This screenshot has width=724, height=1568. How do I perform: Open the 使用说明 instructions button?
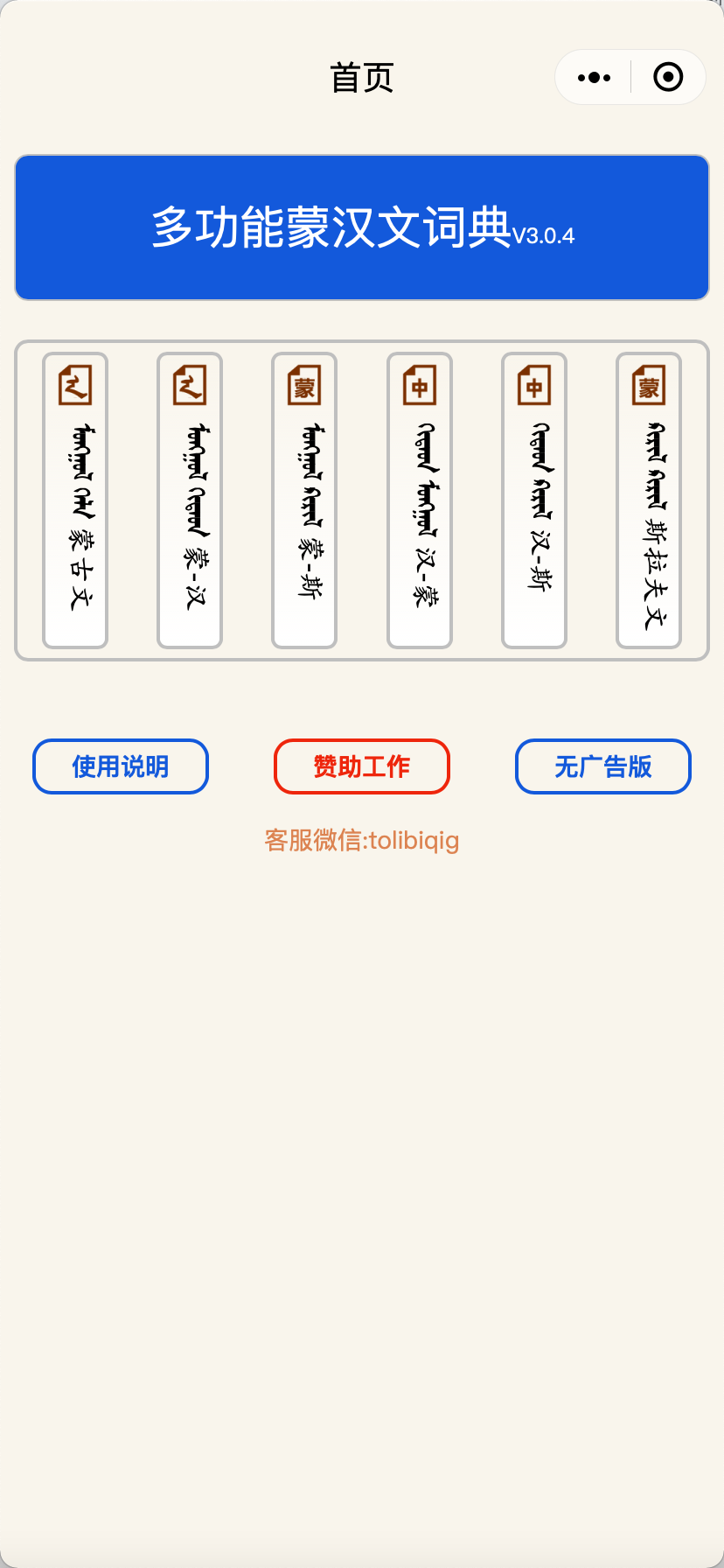(x=120, y=766)
